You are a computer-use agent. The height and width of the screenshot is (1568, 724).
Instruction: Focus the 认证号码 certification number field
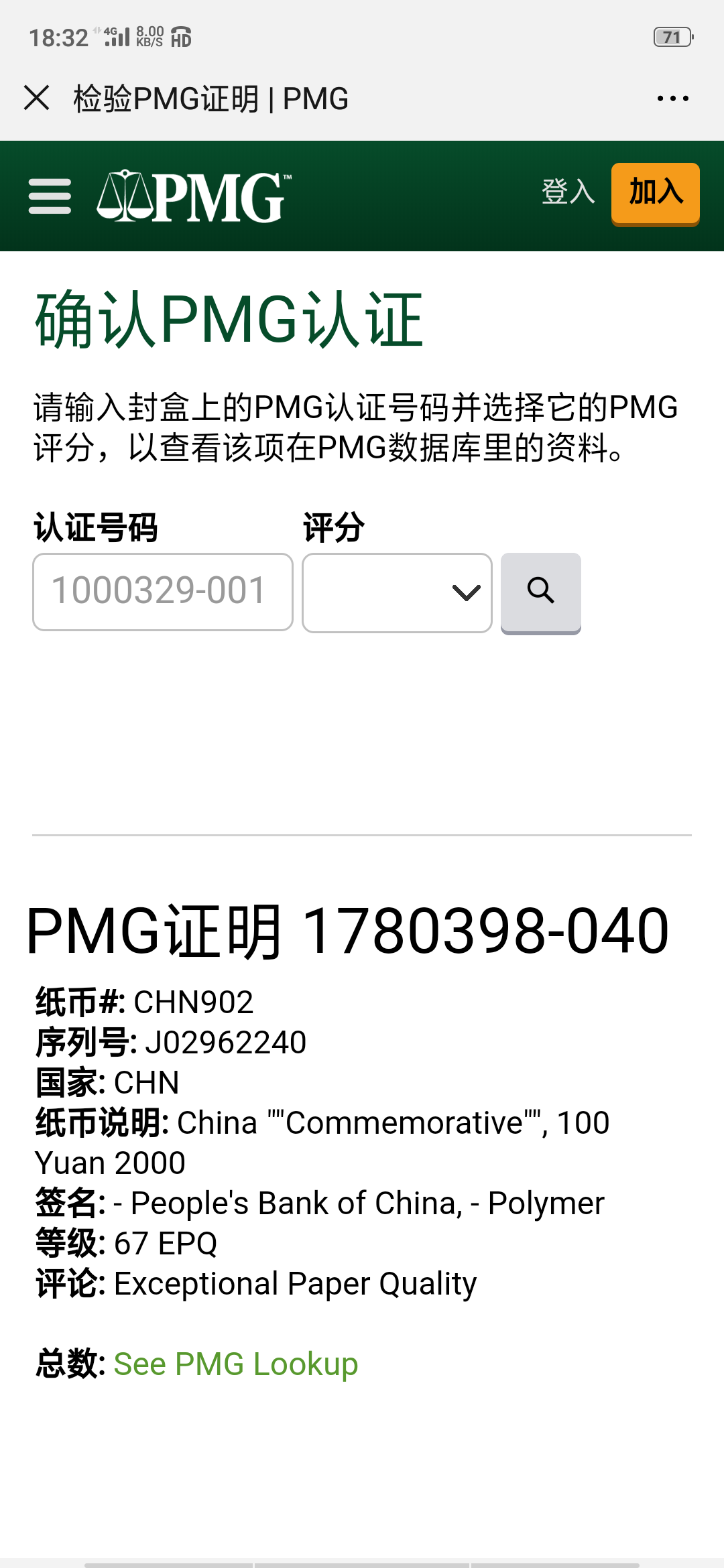click(x=162, y=592)
